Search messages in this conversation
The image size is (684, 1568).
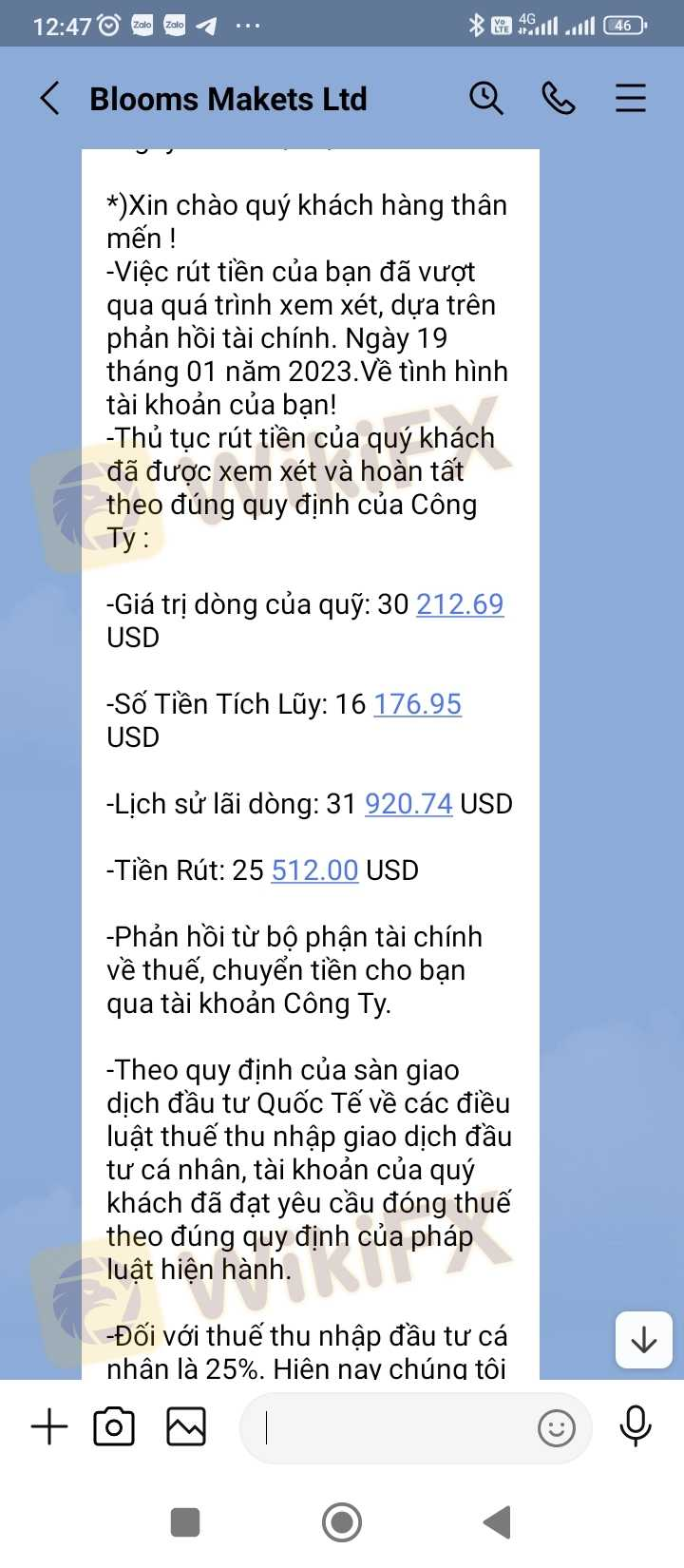pos(485,99)
